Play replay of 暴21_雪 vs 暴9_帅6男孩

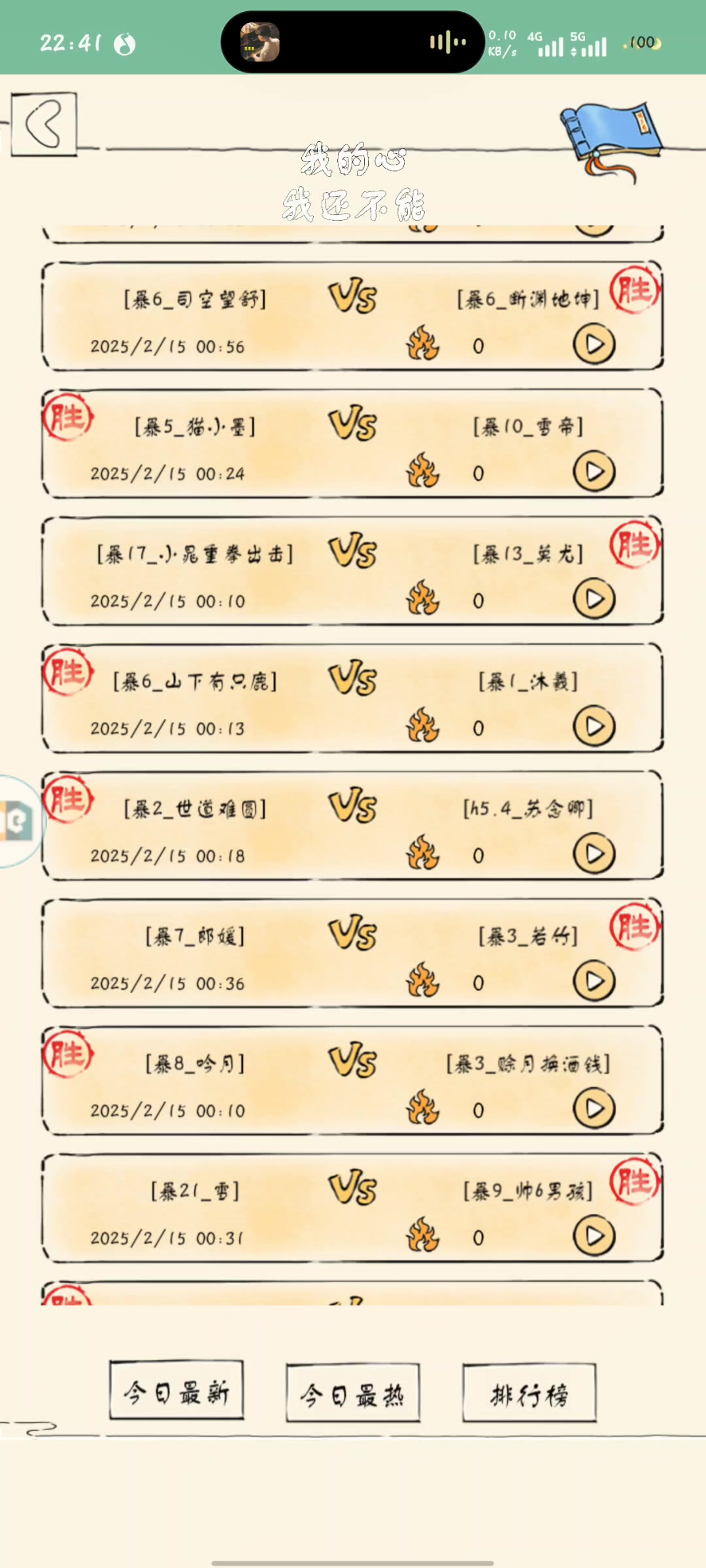coord(594,1236)
